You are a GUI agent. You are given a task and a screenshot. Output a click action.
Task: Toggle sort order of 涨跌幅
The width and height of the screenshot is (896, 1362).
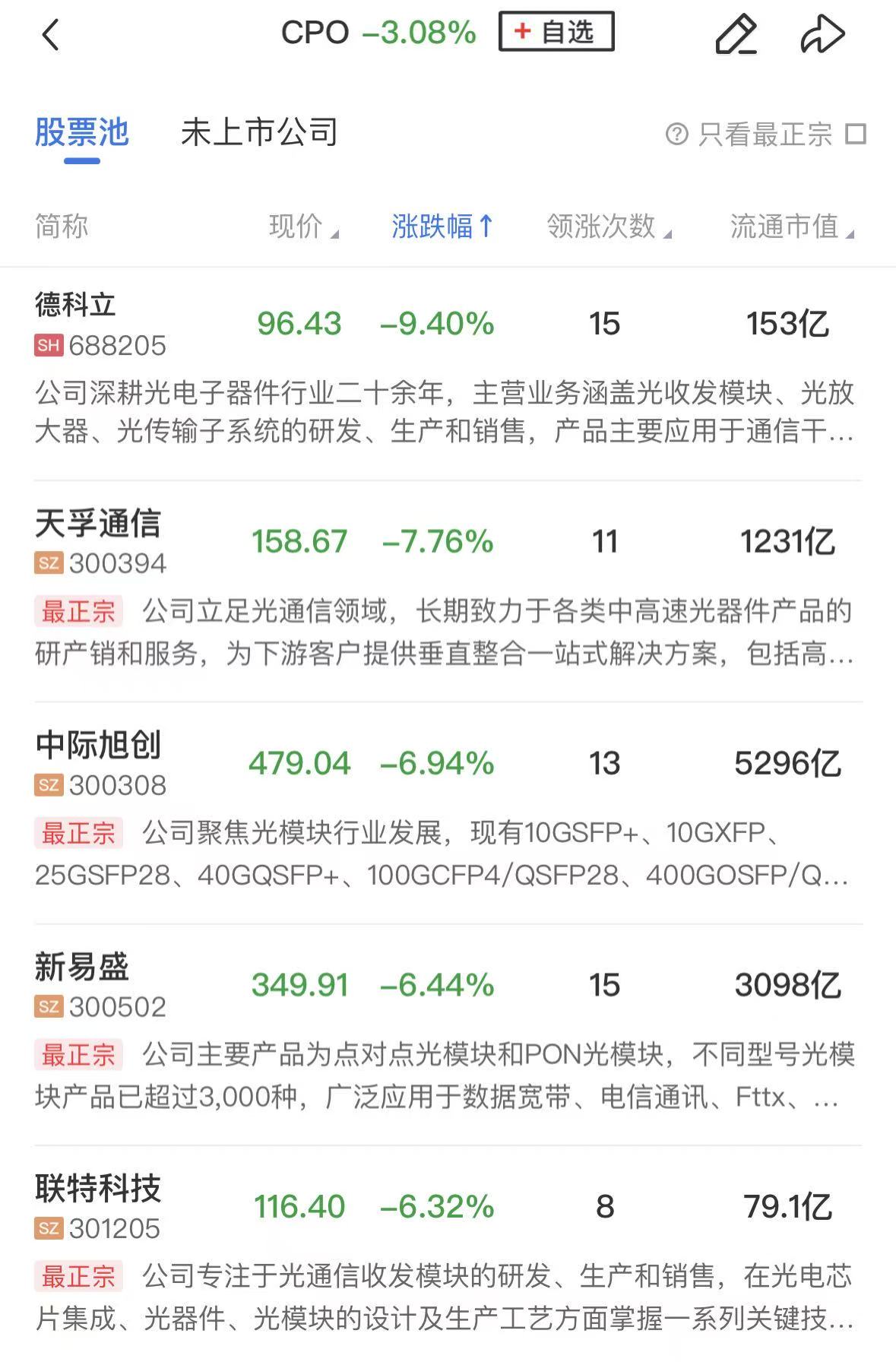click(x=442, y=226)
